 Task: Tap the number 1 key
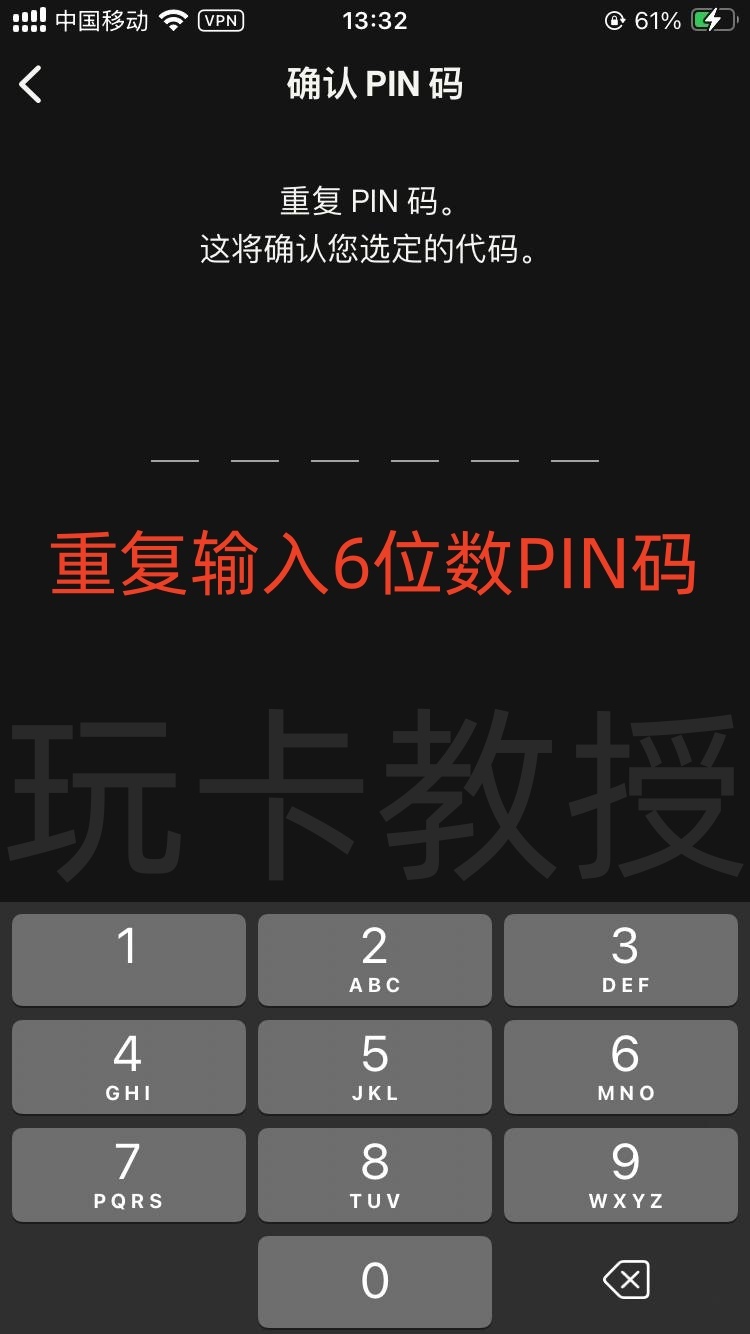(128, 959)
